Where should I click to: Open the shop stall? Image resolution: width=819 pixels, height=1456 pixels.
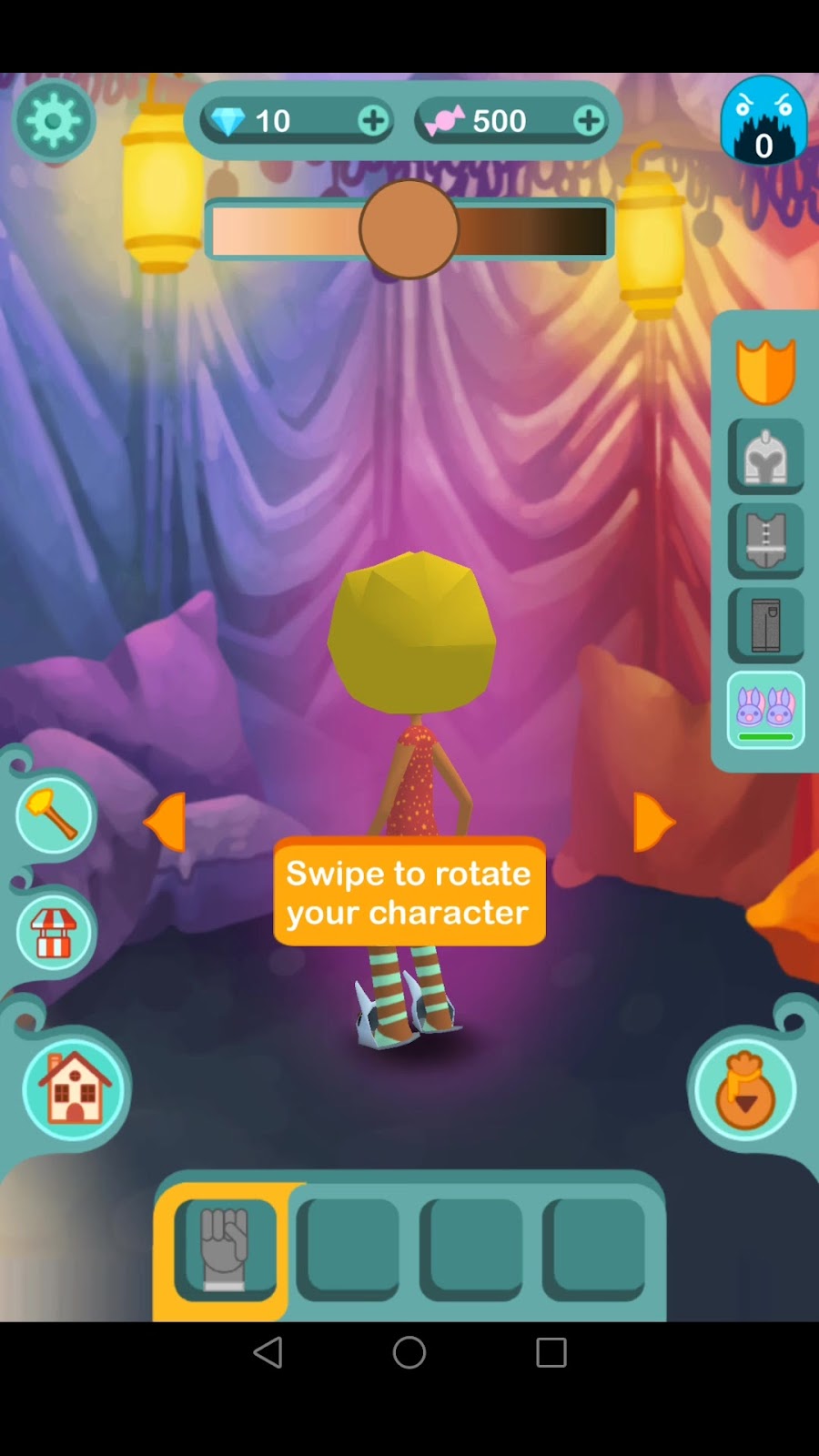[55, 933]
